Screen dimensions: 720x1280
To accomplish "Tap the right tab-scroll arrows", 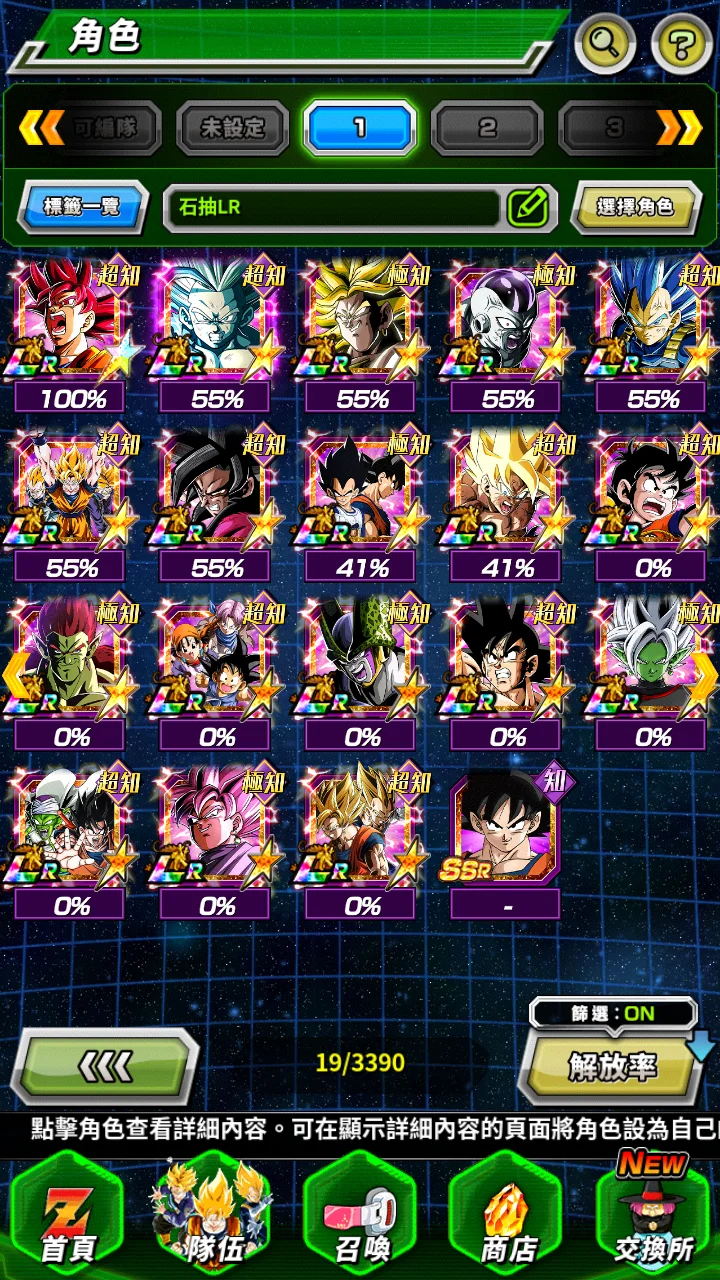I will [680, 127].
